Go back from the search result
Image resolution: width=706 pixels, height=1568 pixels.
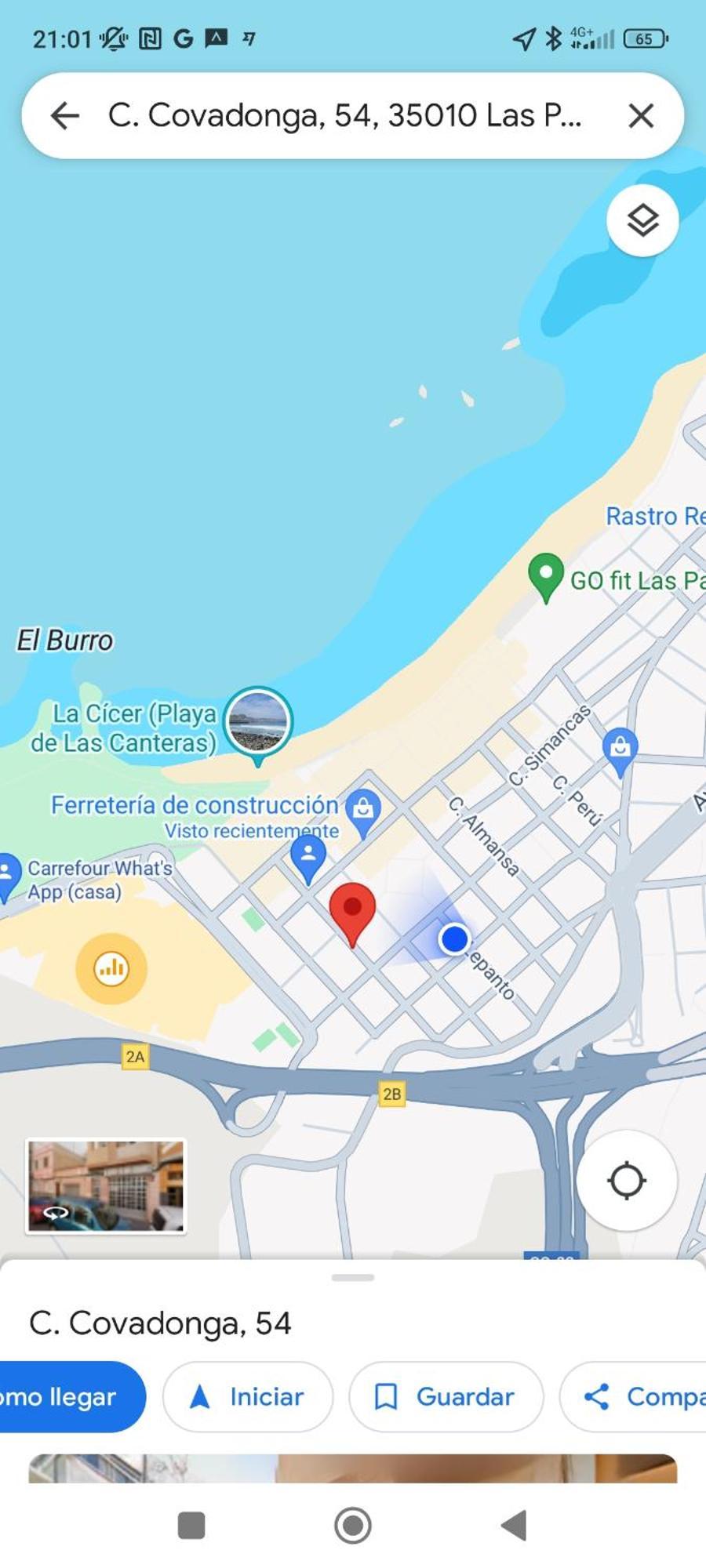(65, 116)
